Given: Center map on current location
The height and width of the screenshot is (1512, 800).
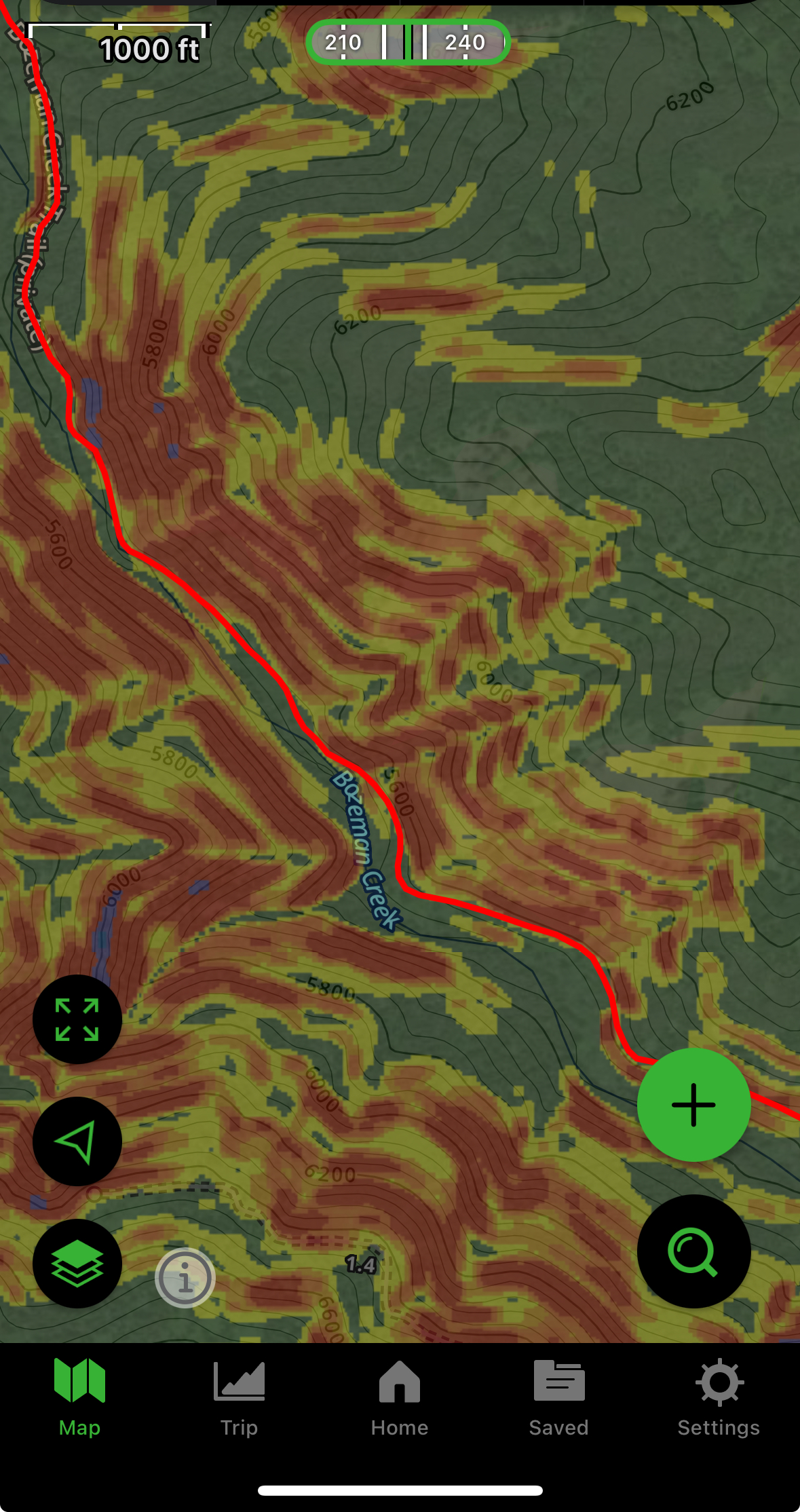Looking at the screenshot, I should coord(77,1141).
